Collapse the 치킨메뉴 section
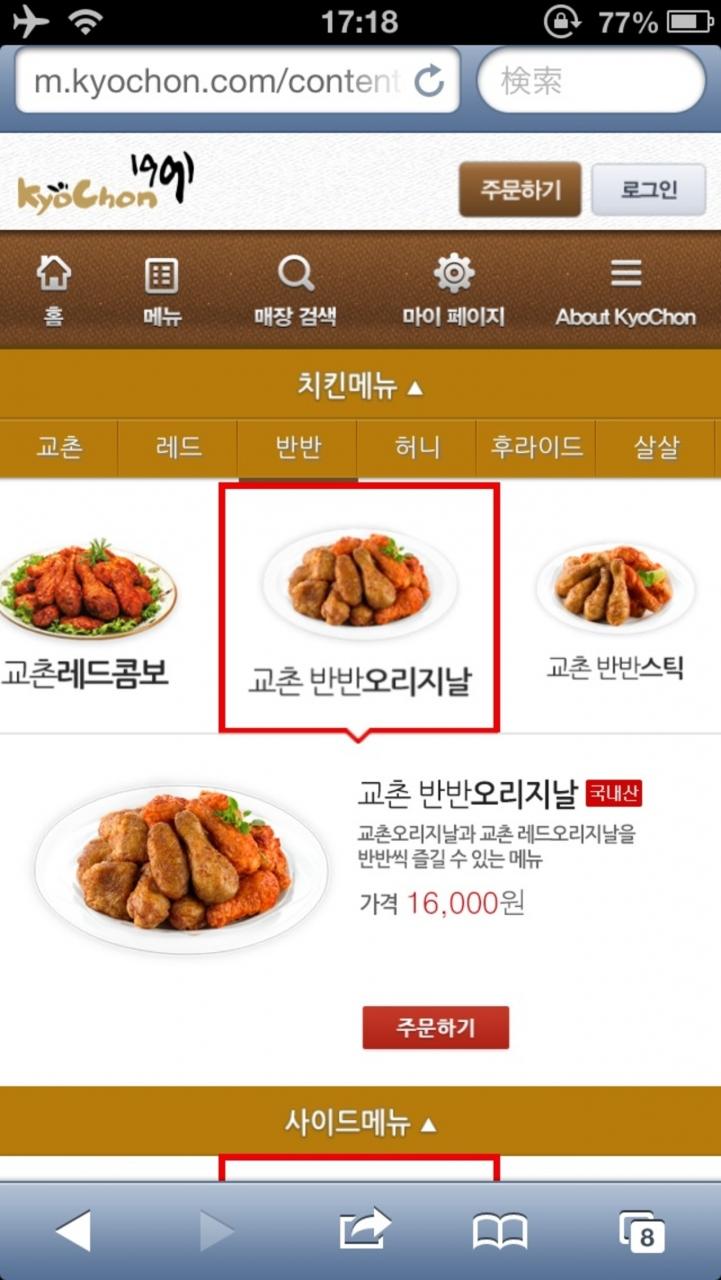721x1280 pixels. click(360, 385)
